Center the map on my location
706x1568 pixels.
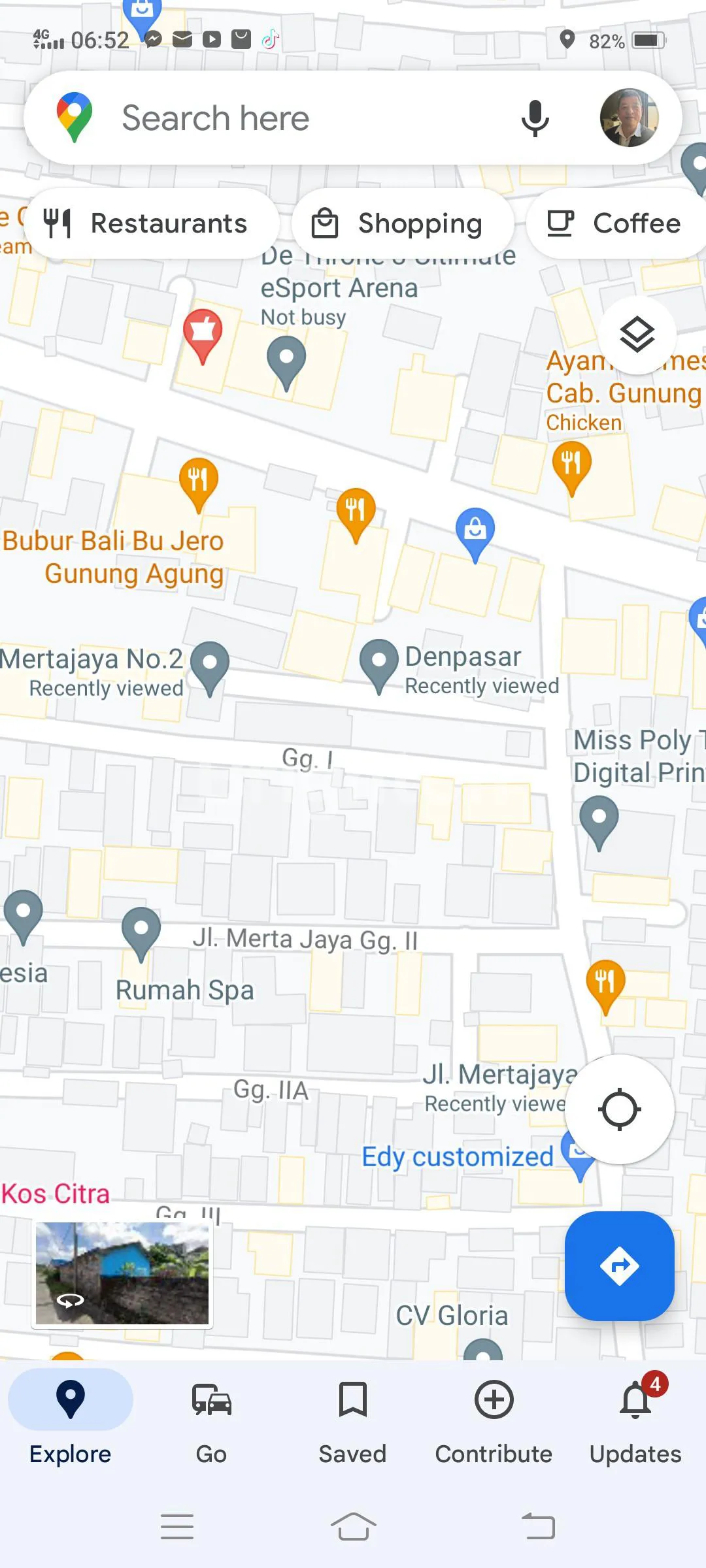tap(619, 1109)
